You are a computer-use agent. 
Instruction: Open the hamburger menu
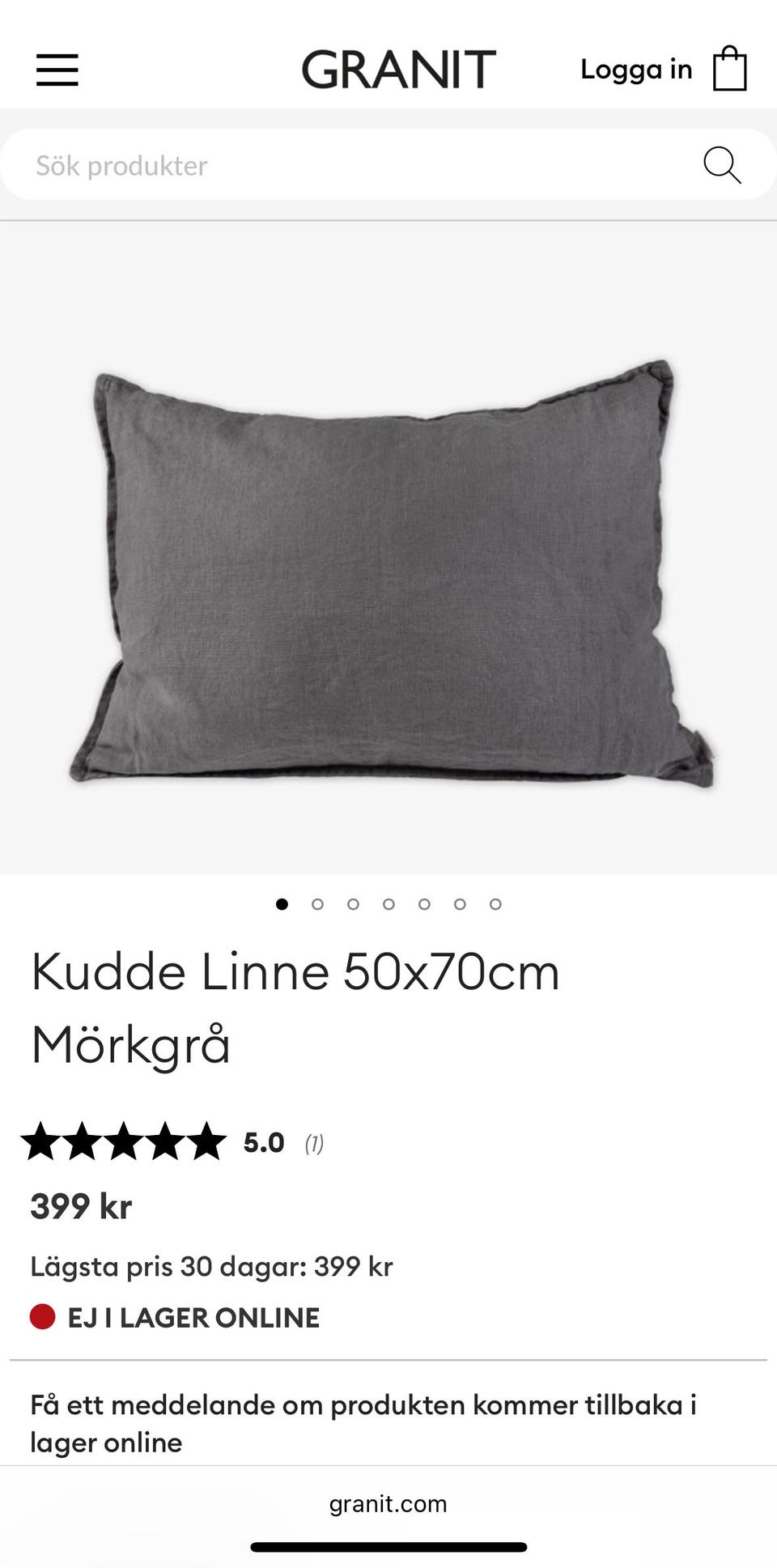tap(57, 70)
